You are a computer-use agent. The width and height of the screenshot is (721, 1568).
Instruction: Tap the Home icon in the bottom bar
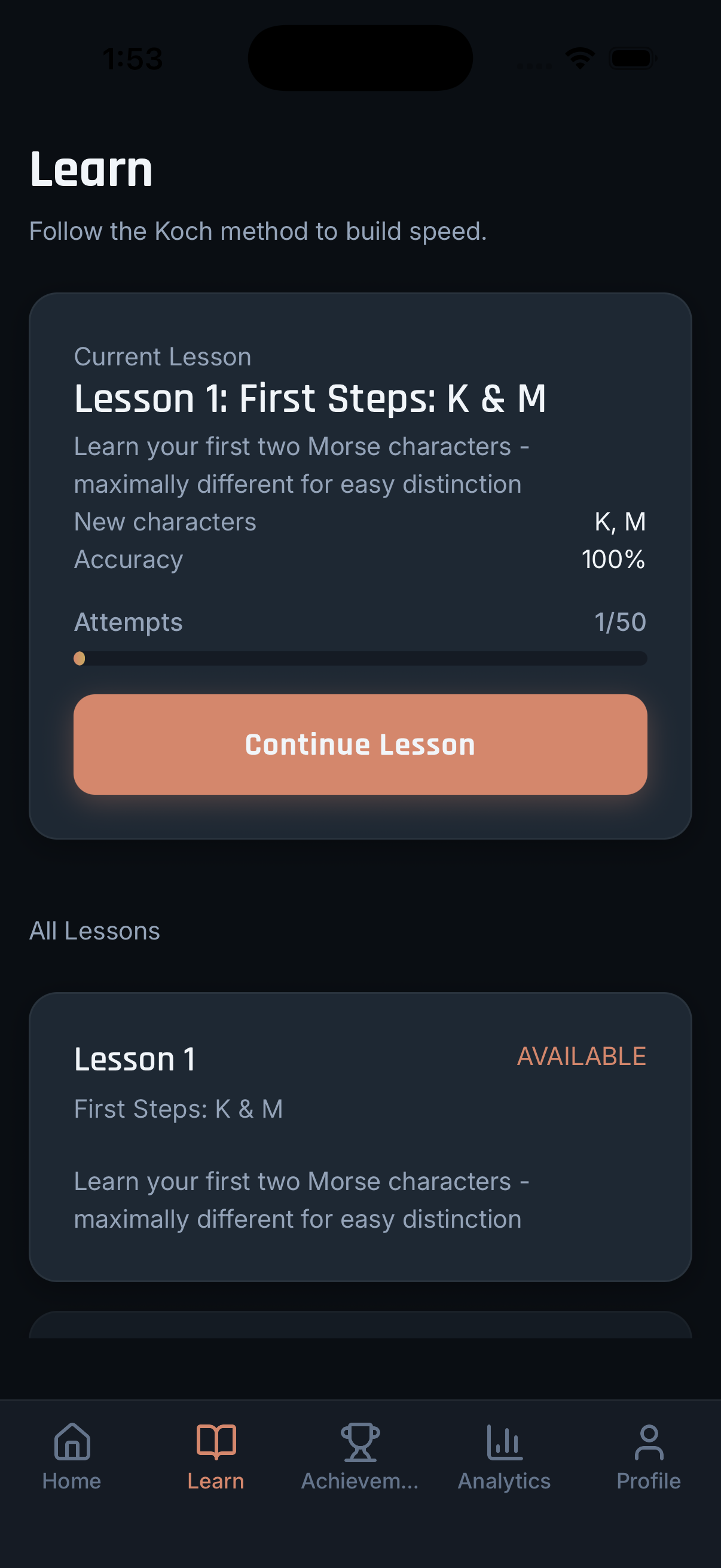(x=71, y=1441)
